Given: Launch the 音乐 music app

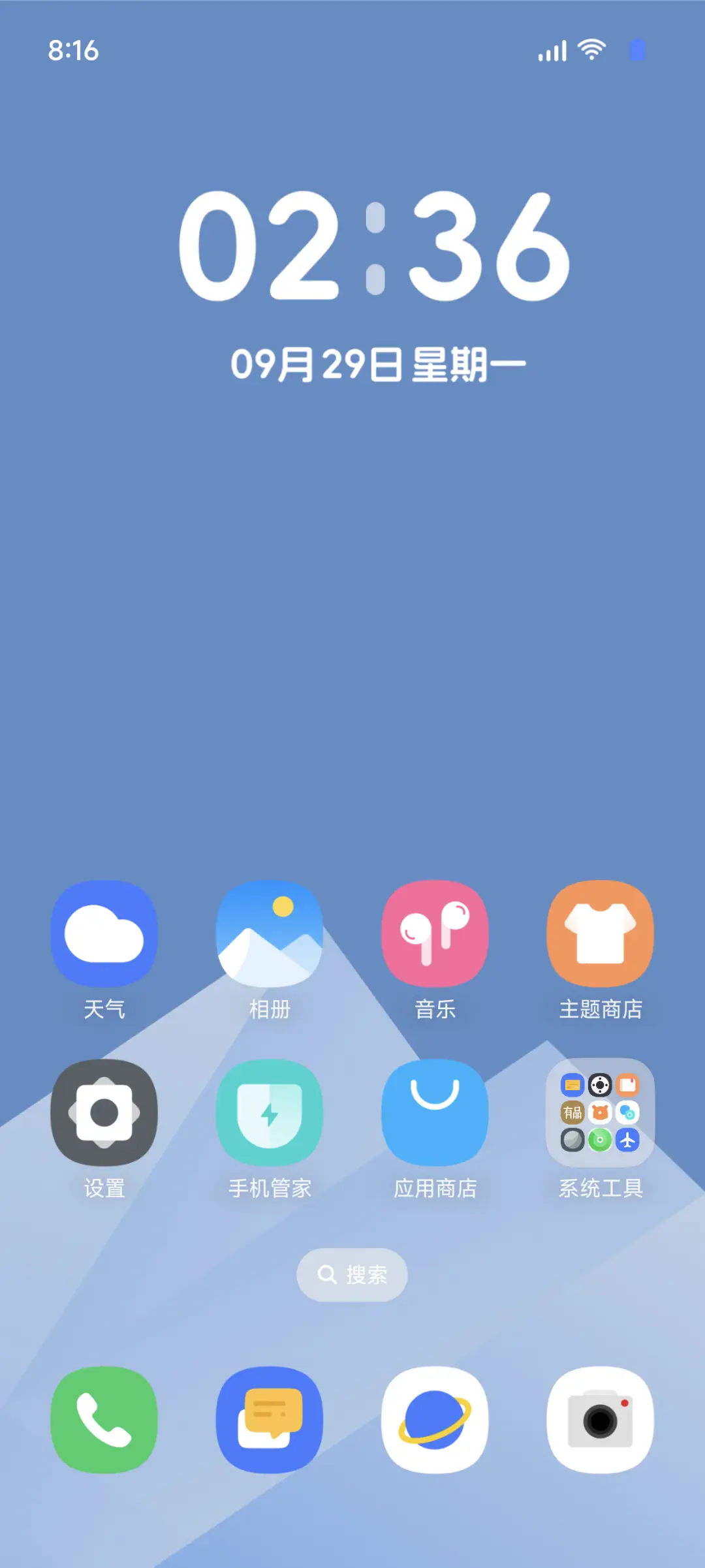Looking at the screenshot, I should [x=435, y=933].
